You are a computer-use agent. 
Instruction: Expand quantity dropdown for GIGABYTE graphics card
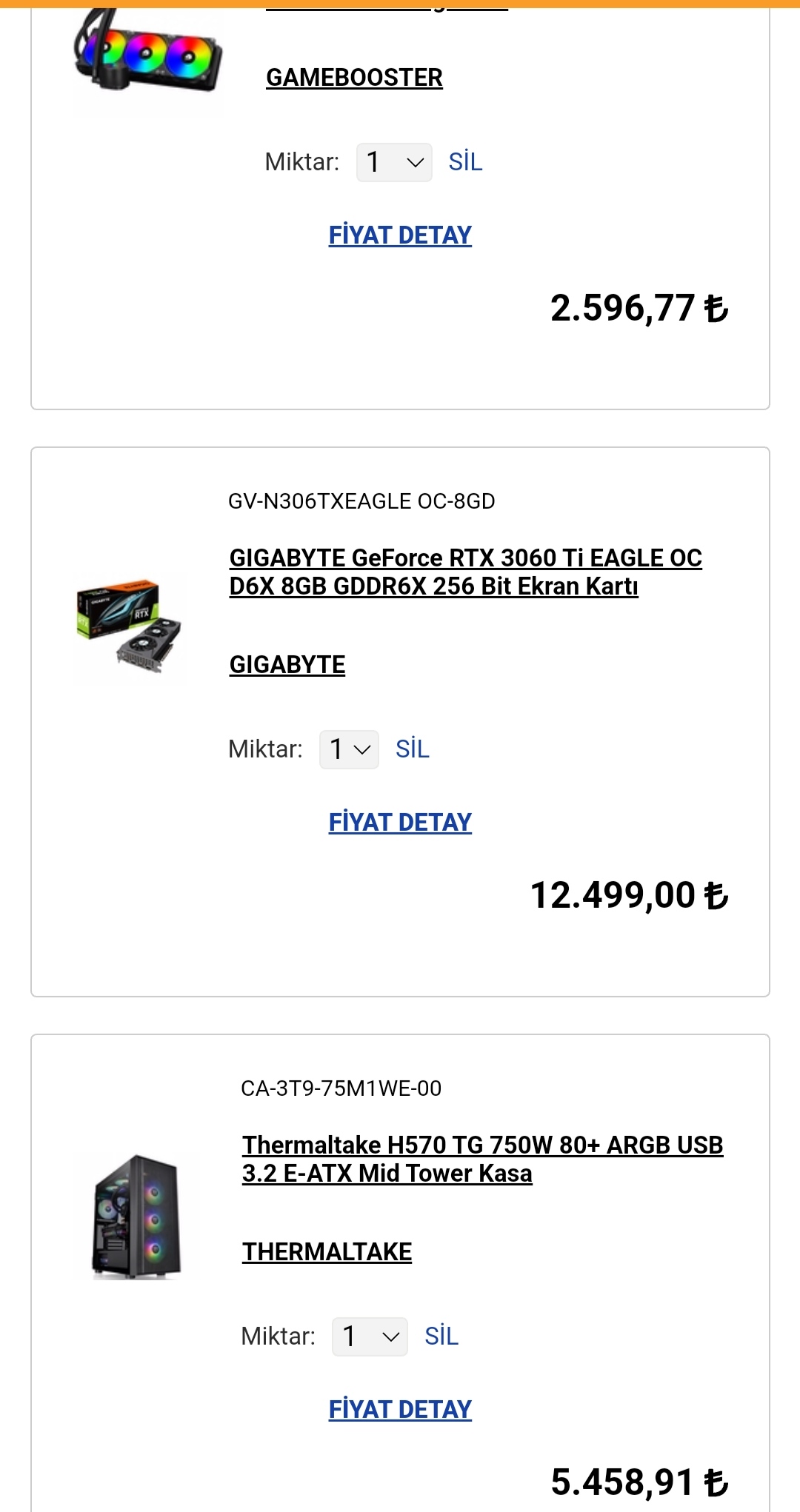(349, 749)
